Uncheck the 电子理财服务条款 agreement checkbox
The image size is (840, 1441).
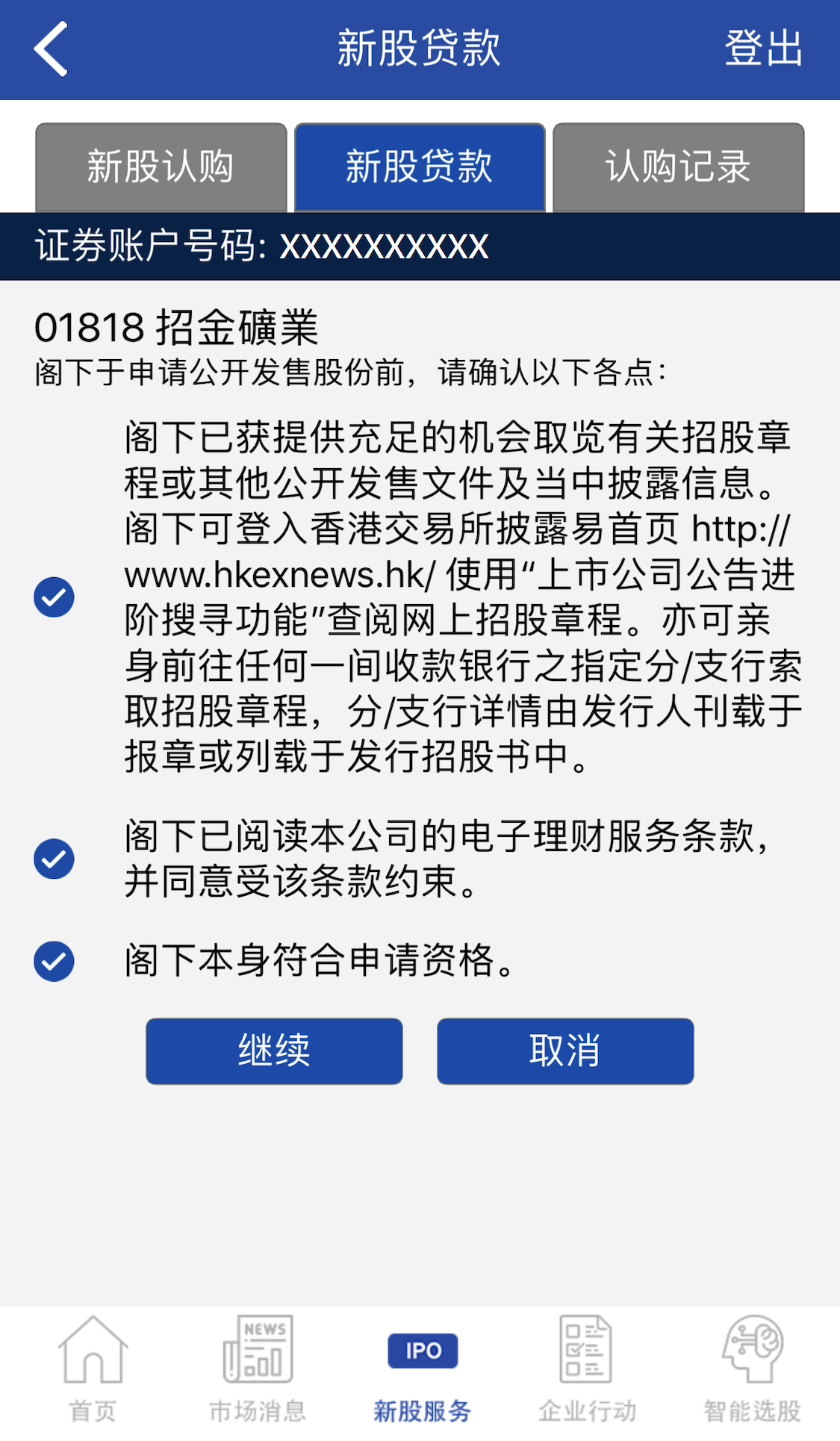click(54, 859)
